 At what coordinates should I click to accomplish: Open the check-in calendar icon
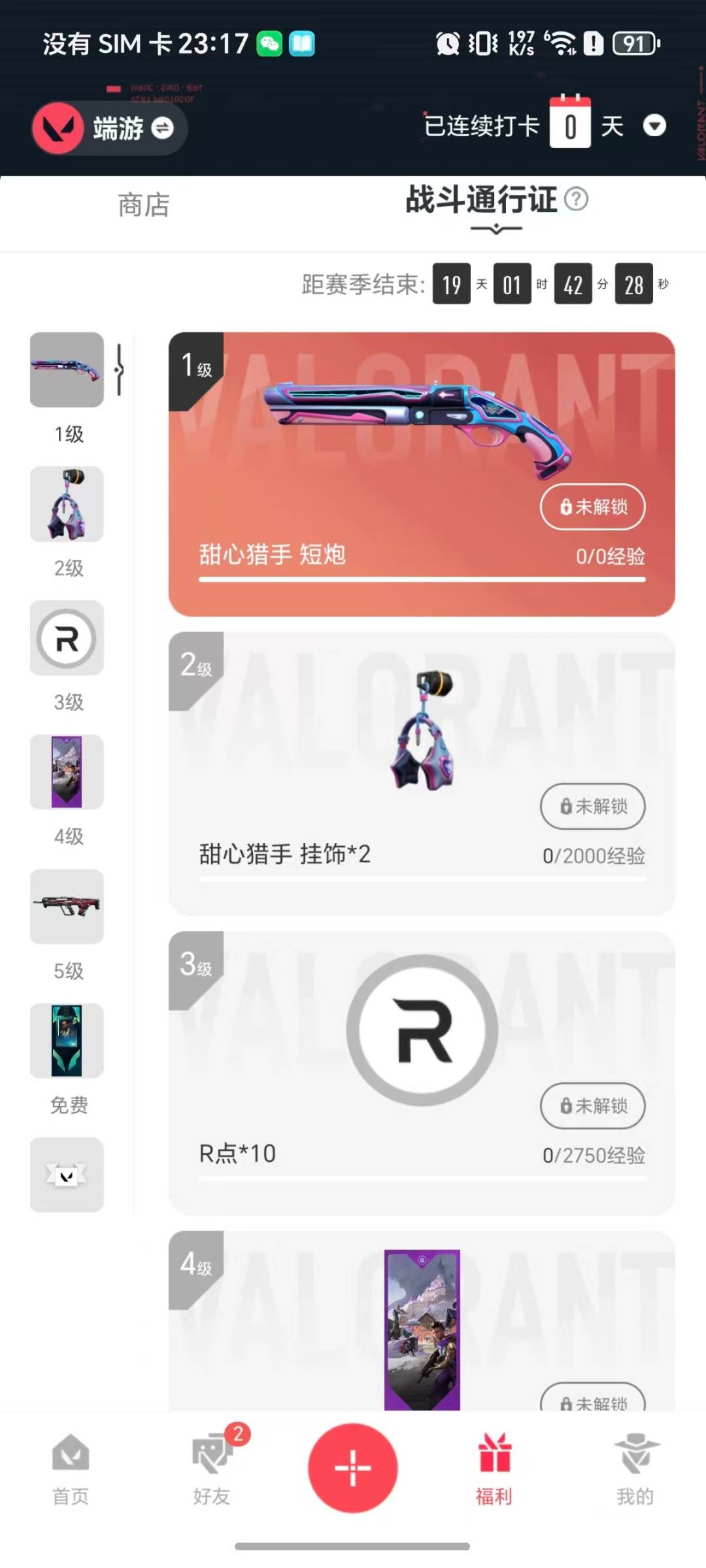pyautogui.click(x=571, y=123)
